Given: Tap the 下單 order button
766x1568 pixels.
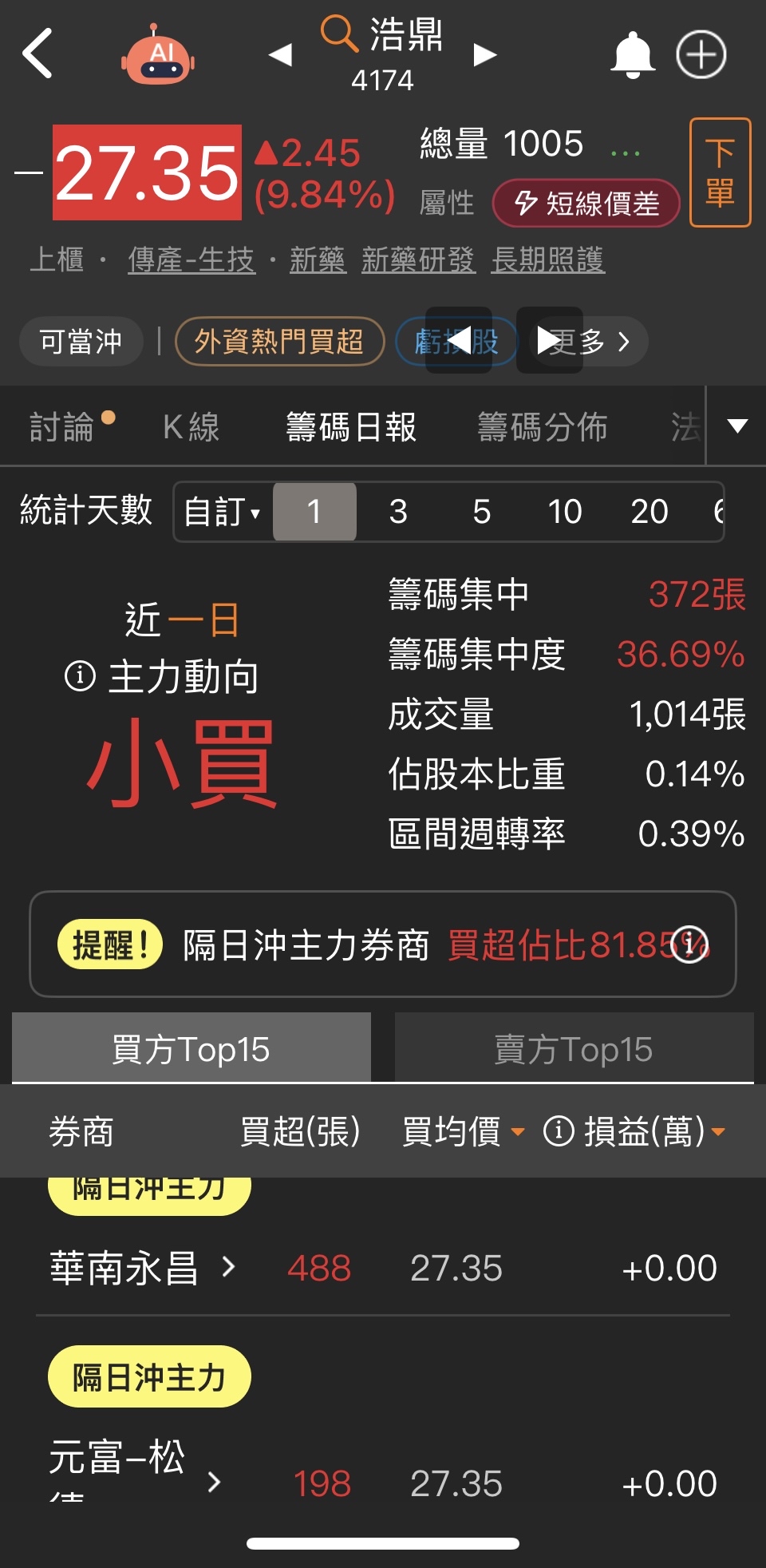Looking at the screenshot, I should pyautogui.click(x=720, y=172).
